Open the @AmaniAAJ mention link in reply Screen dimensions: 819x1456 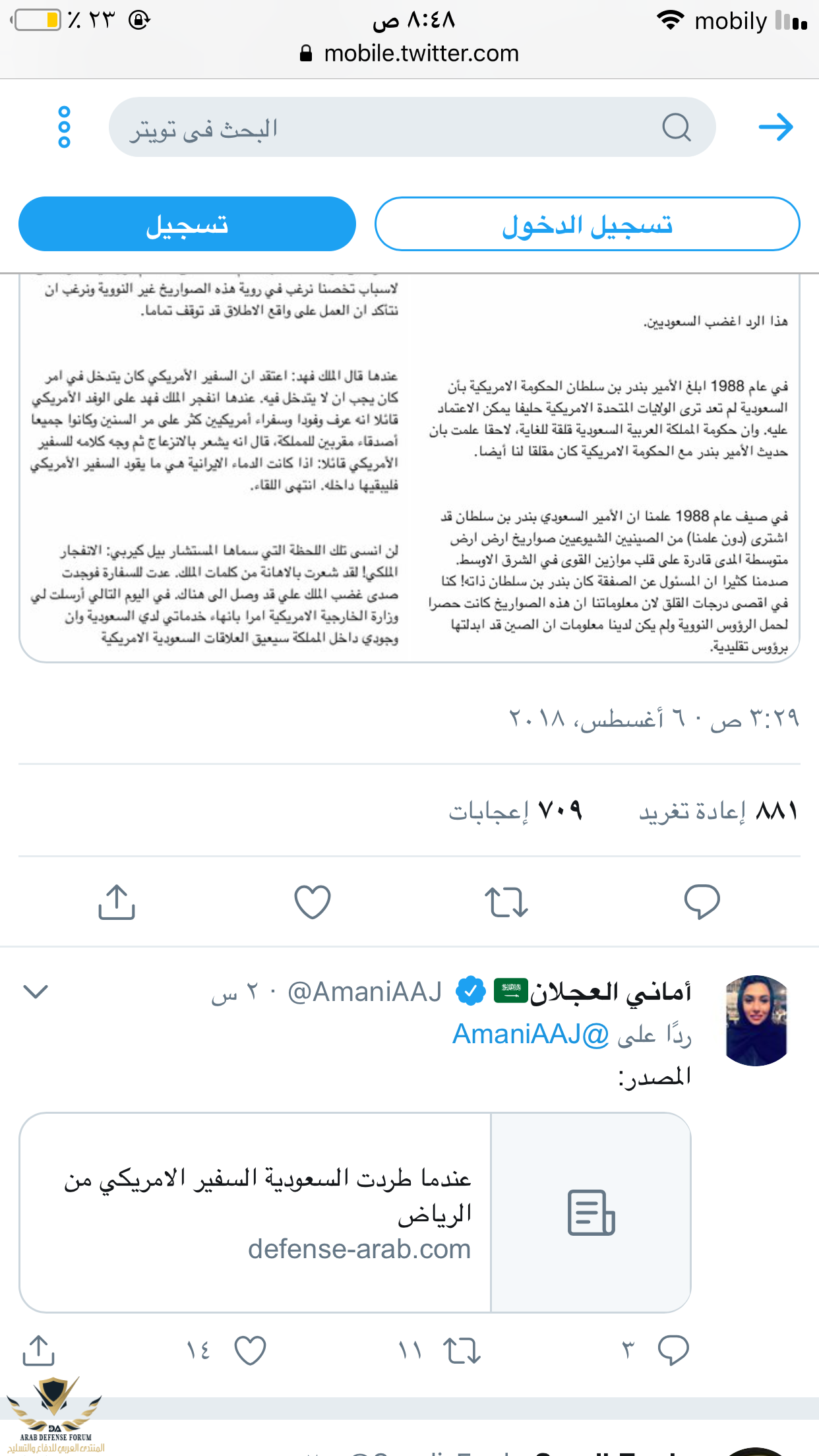pyautogui.click(x=530, y=1034)
